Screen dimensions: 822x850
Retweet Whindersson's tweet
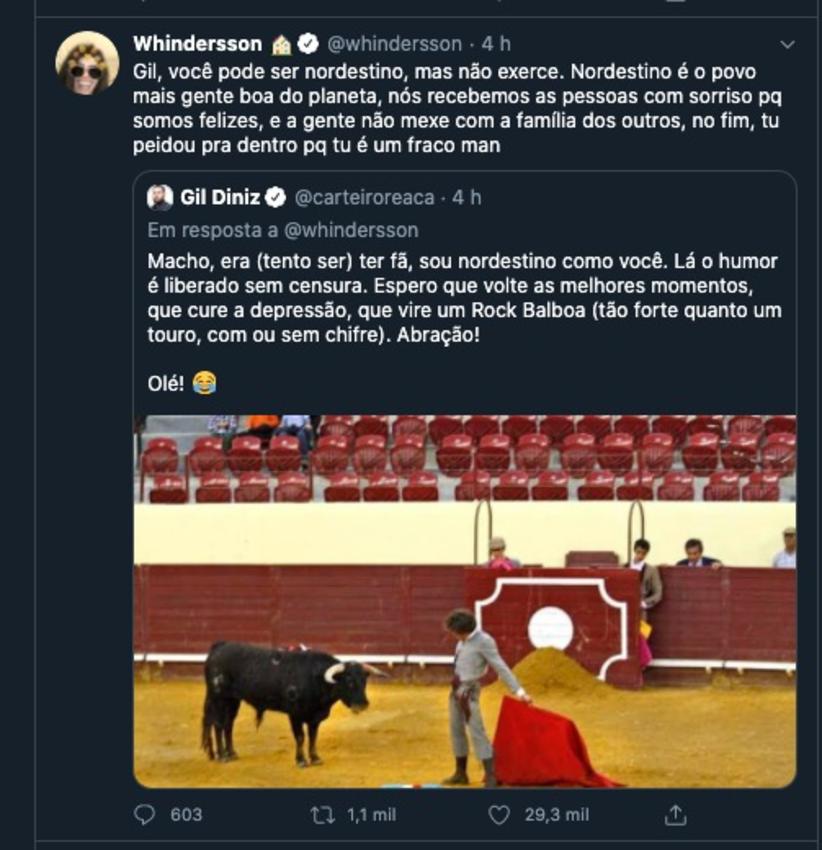tap(322, 815)
